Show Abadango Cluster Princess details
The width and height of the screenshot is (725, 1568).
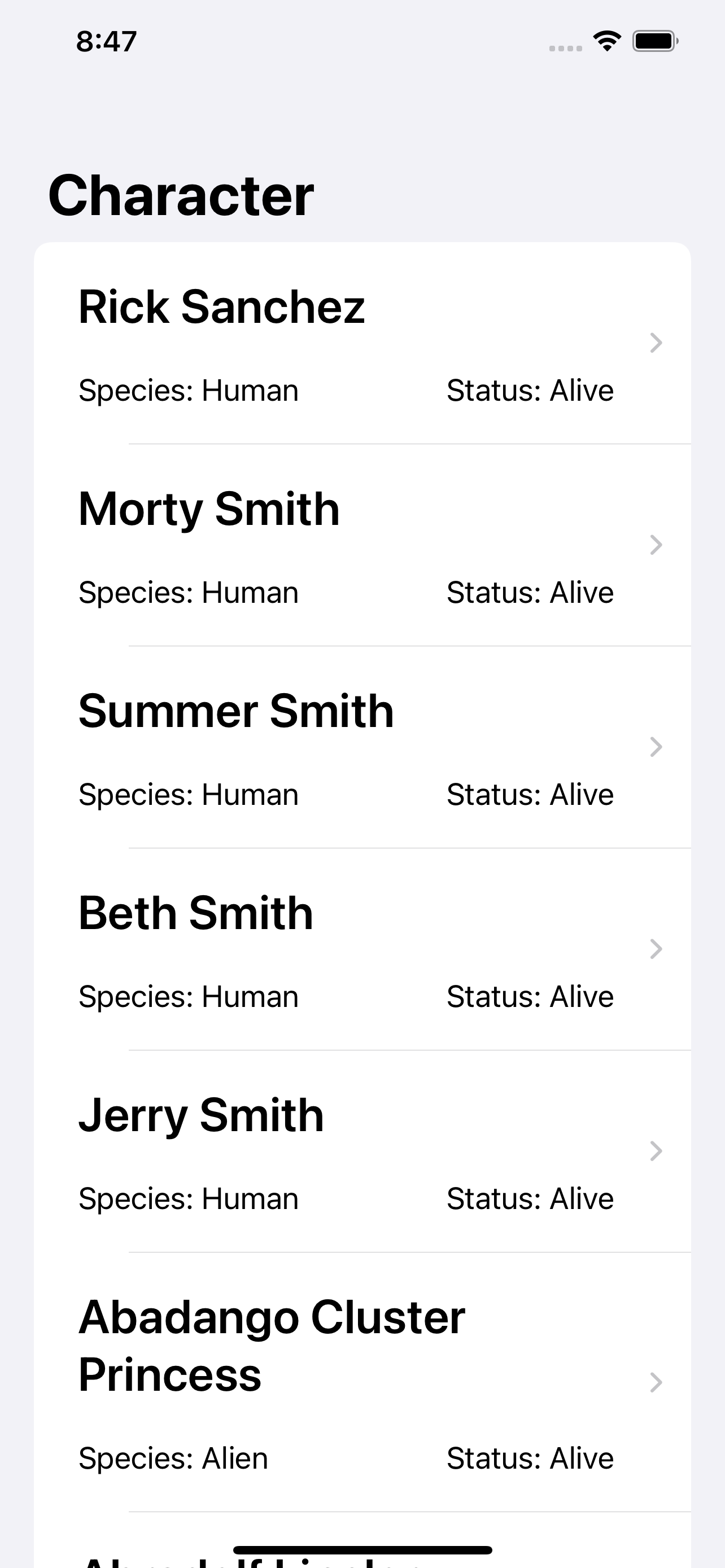362,1382
